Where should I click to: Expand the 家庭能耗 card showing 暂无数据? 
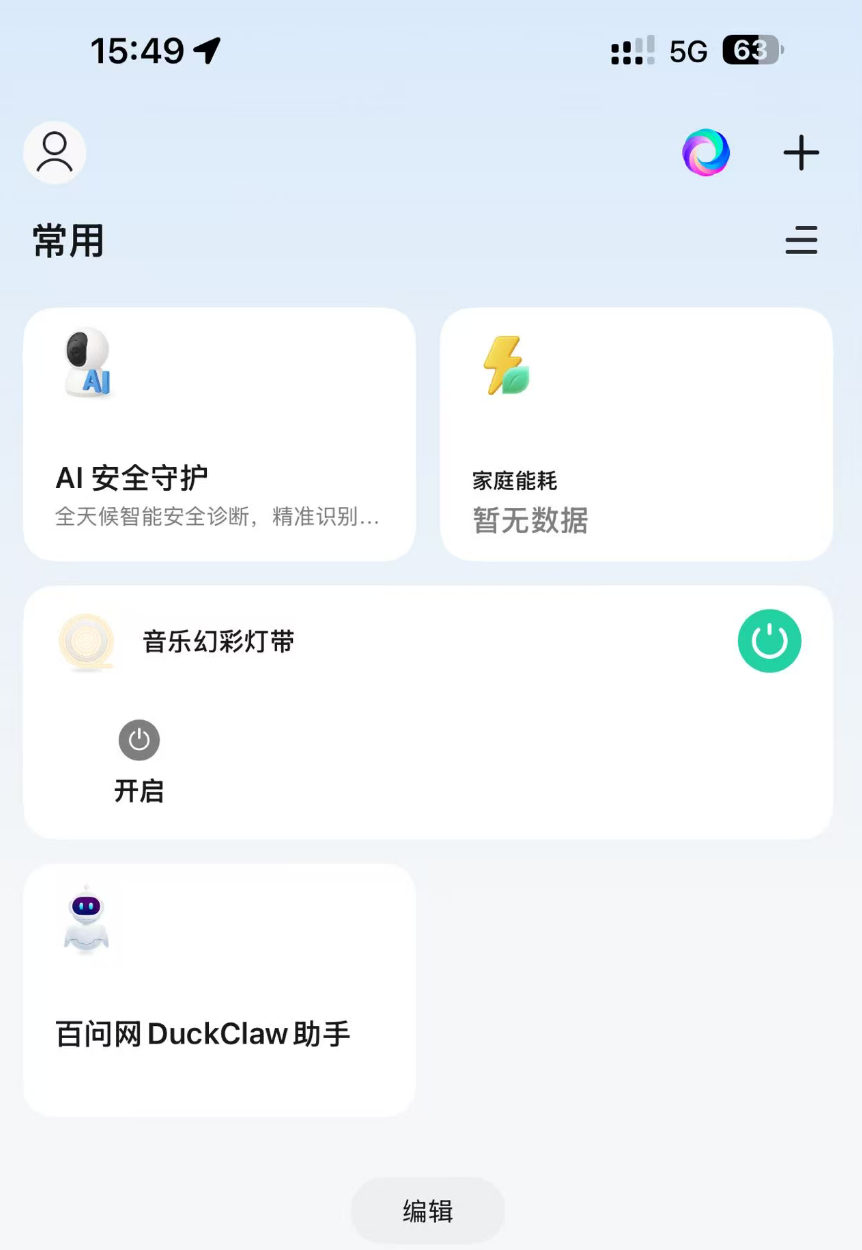click(x=636, y=434)
